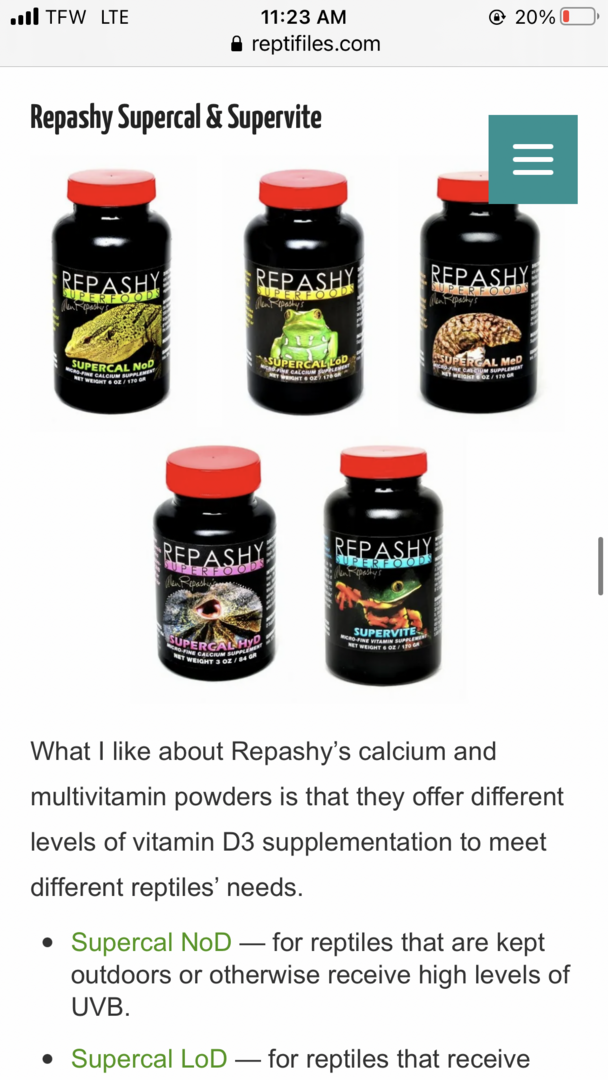
Task: Open the teal hamburger menu
Action: tap(532, 159)
